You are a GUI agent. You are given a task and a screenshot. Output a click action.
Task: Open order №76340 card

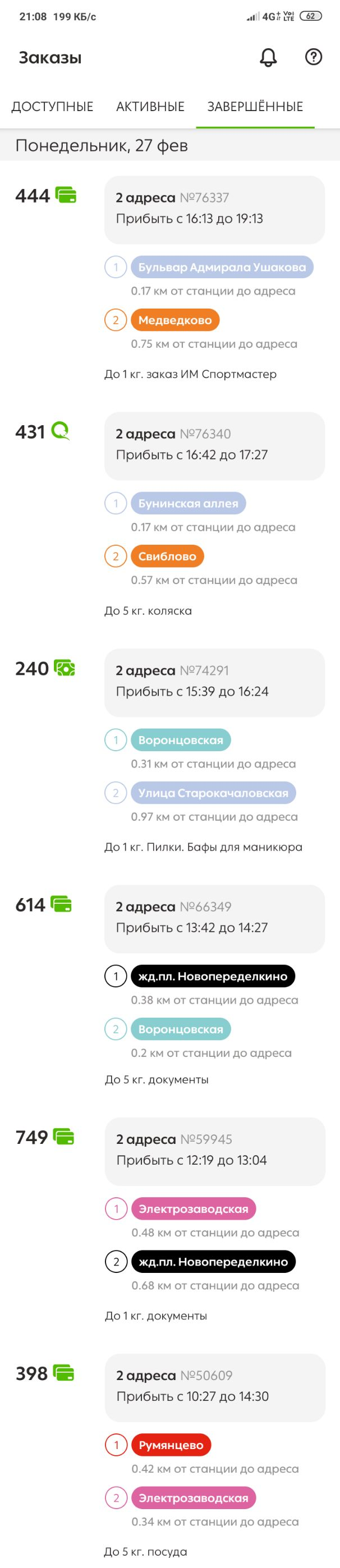214,445
